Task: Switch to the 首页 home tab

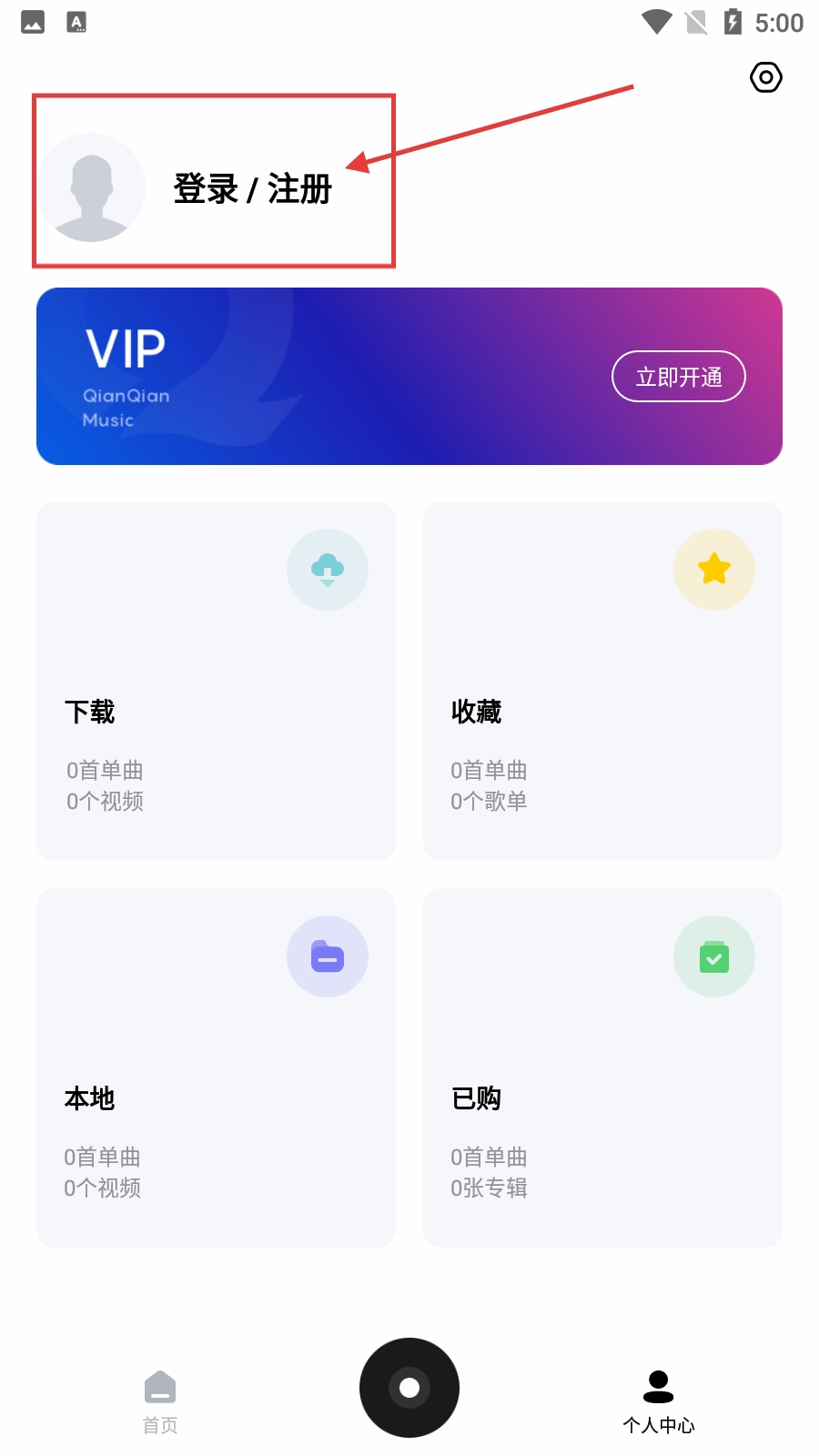Action: pos(160,1401)
